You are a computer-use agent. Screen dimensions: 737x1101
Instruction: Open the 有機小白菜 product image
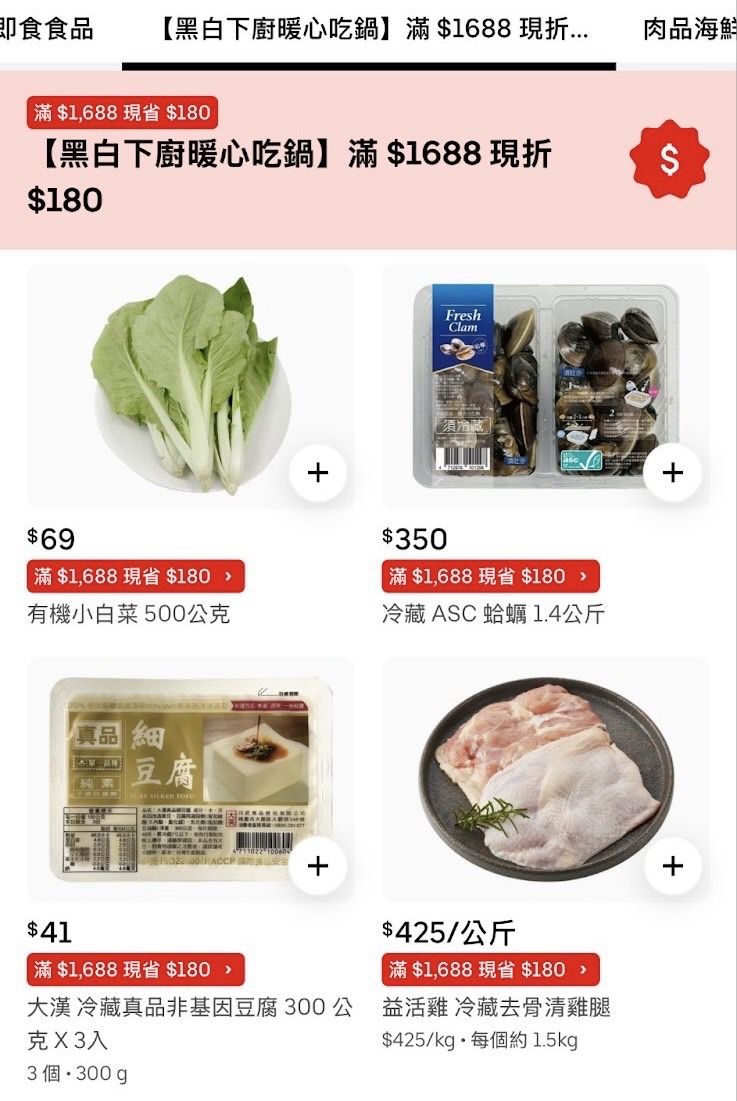coord(185,385)
